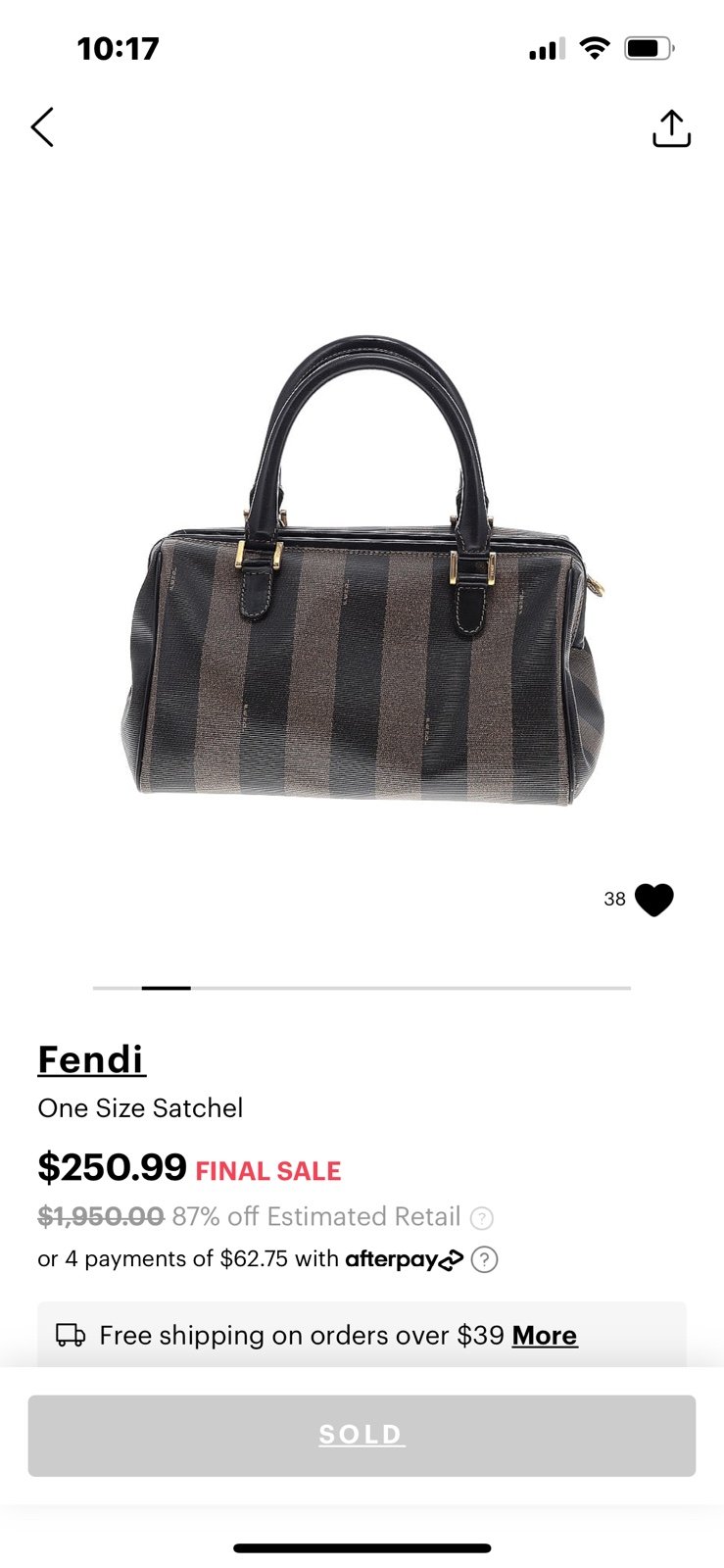Share this Fendi satchel listing
Image resolution: width=724 pixels, height=1568 pixels.
[x=671, y=128]
